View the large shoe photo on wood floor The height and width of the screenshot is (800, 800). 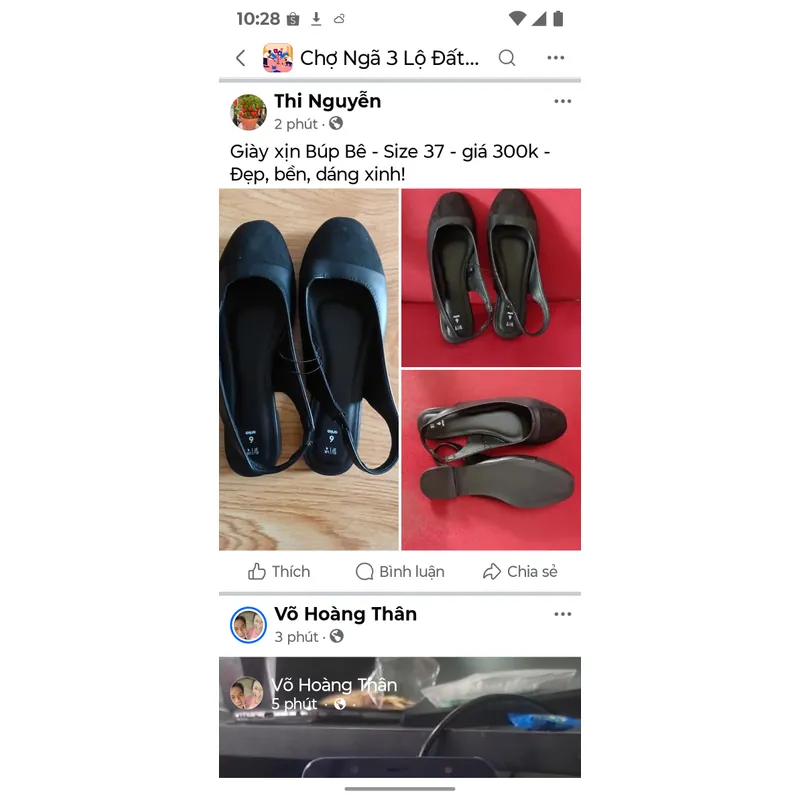309,369
